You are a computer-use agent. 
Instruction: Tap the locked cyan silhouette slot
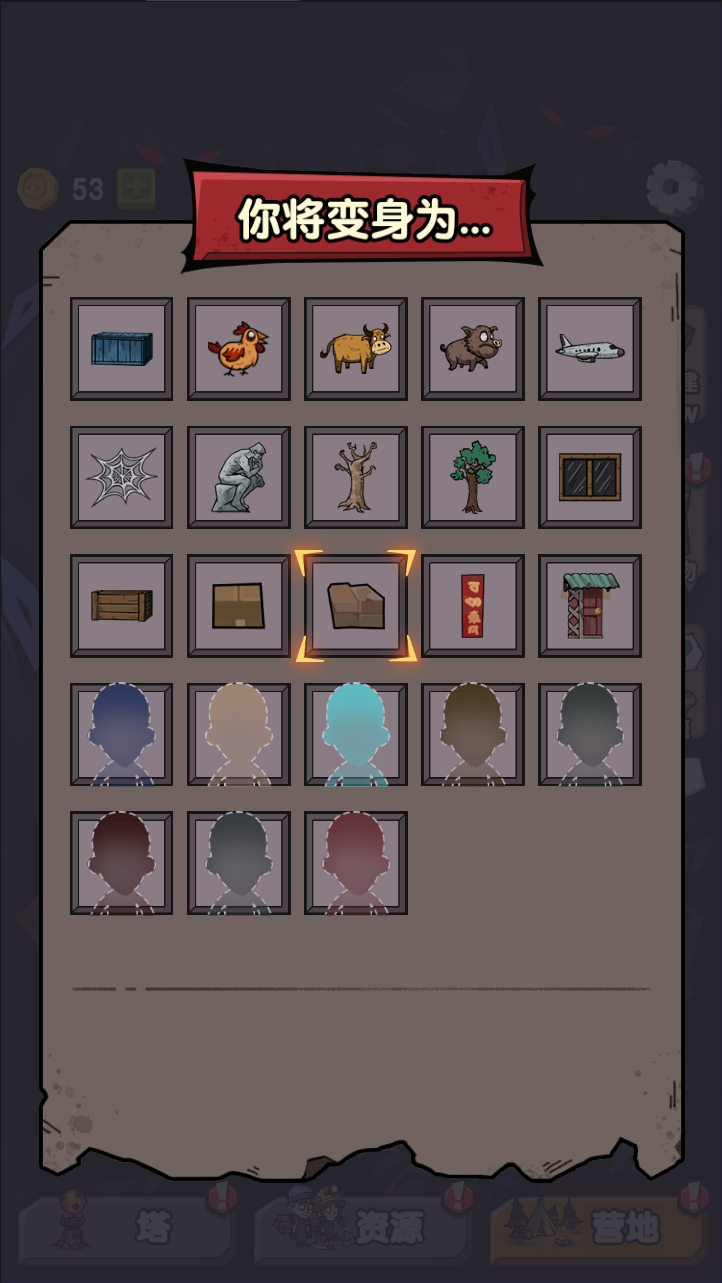tap(355, 733)
